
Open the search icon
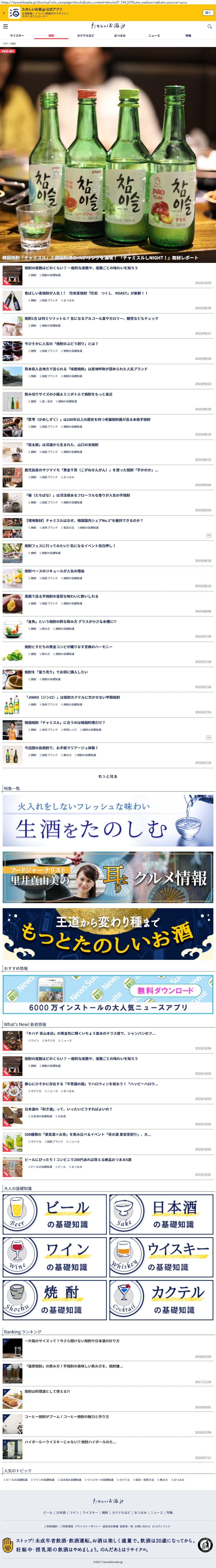click(210, 26)
